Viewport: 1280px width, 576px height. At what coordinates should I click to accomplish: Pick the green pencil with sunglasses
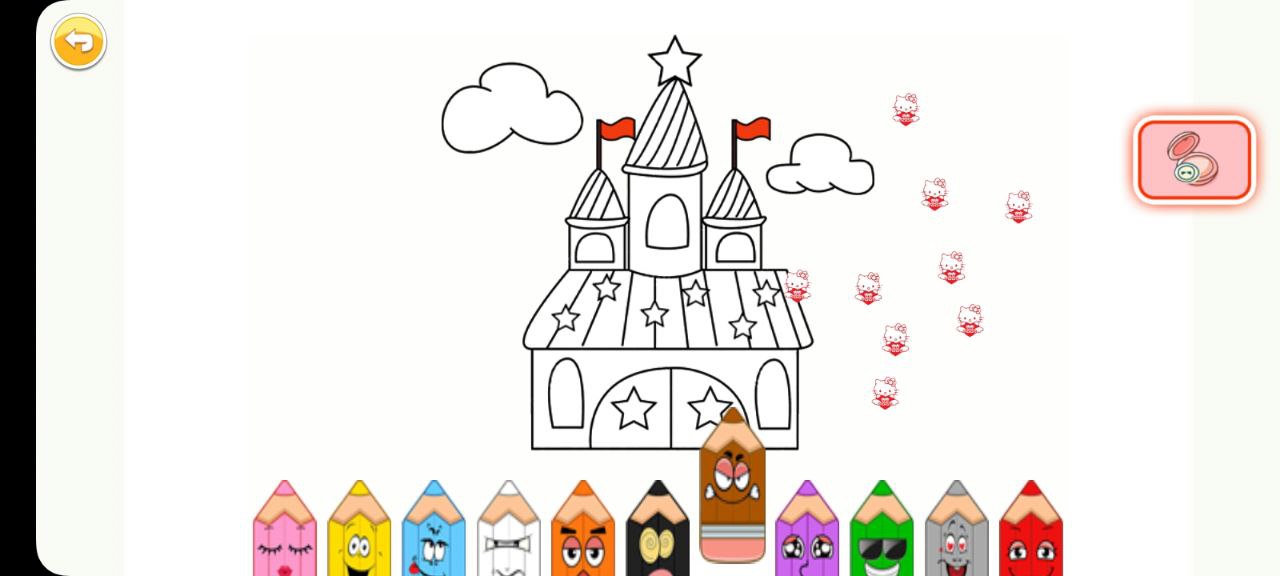(881, 535)
